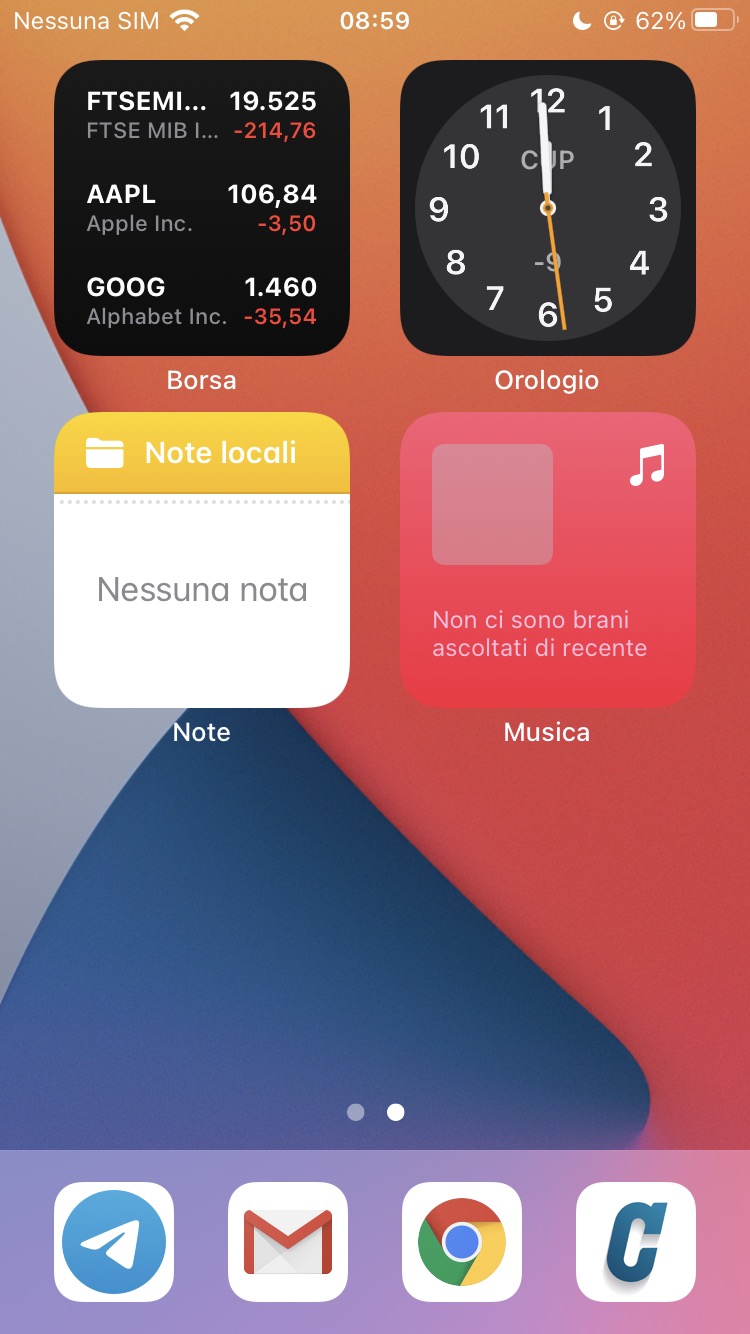
Task: Open the Orologio clock widget
Action: [x=547, y=208]
